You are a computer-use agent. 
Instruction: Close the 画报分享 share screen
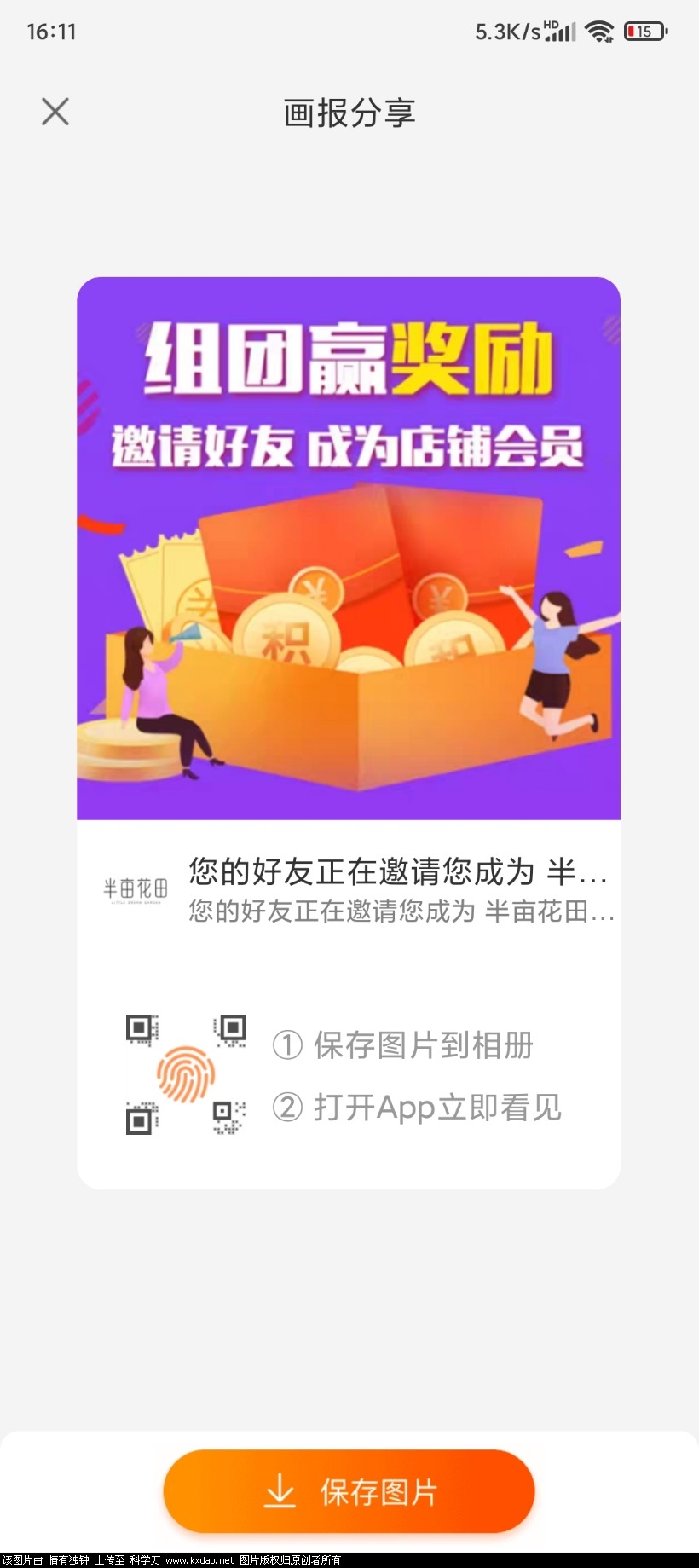click(55, 111)
